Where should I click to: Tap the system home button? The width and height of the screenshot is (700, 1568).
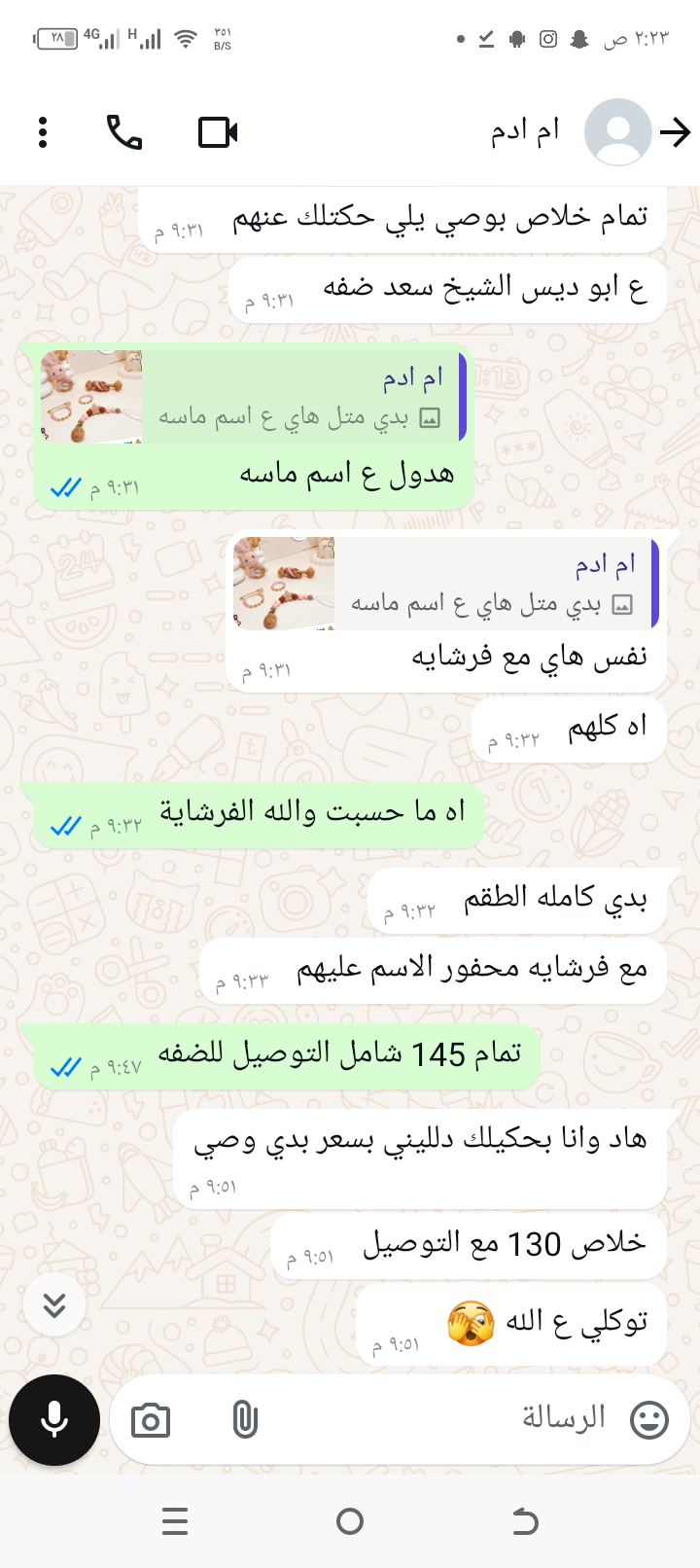[x=350, y=1521]
